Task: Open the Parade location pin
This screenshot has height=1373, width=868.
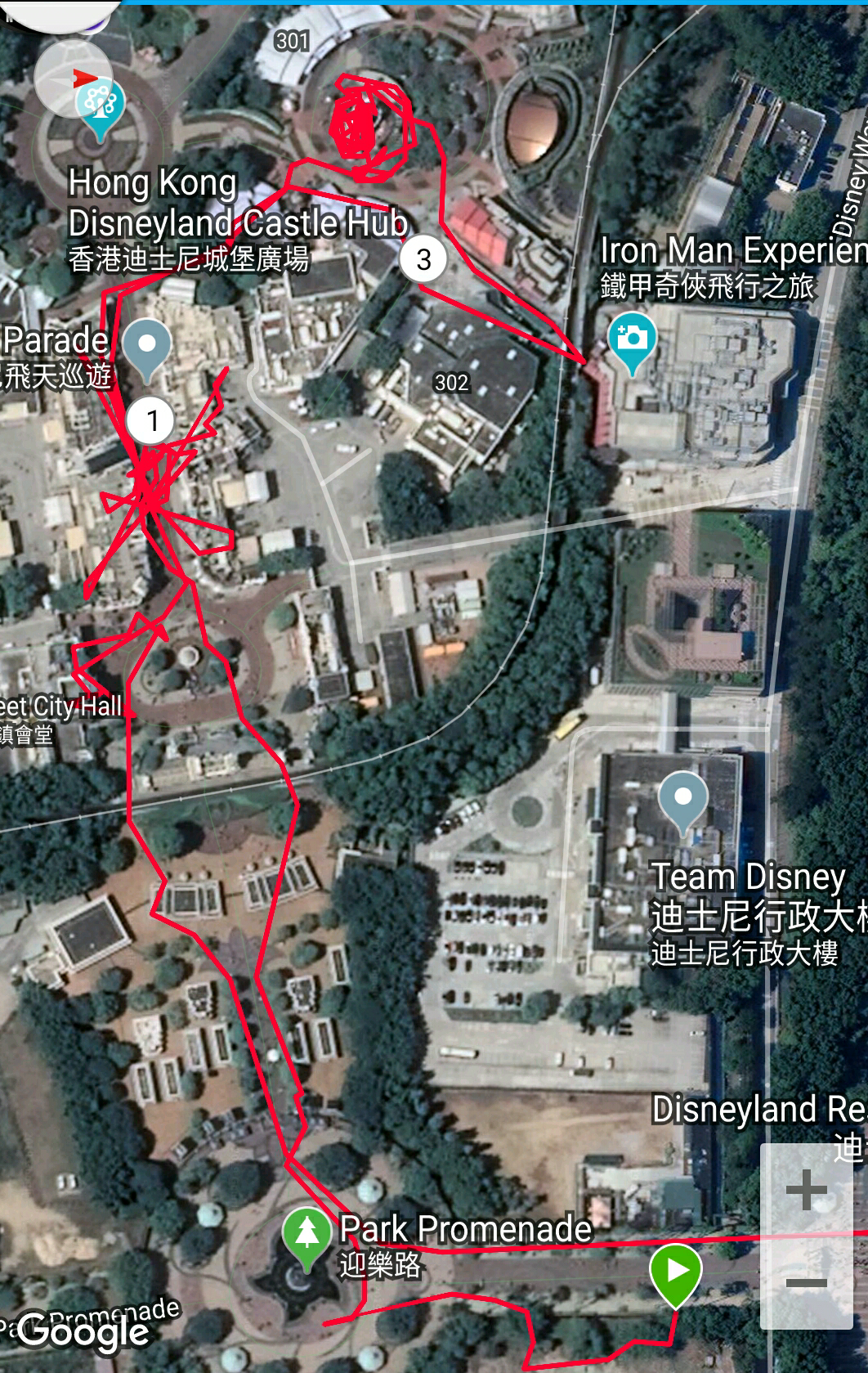Action: tap(147, 346)
